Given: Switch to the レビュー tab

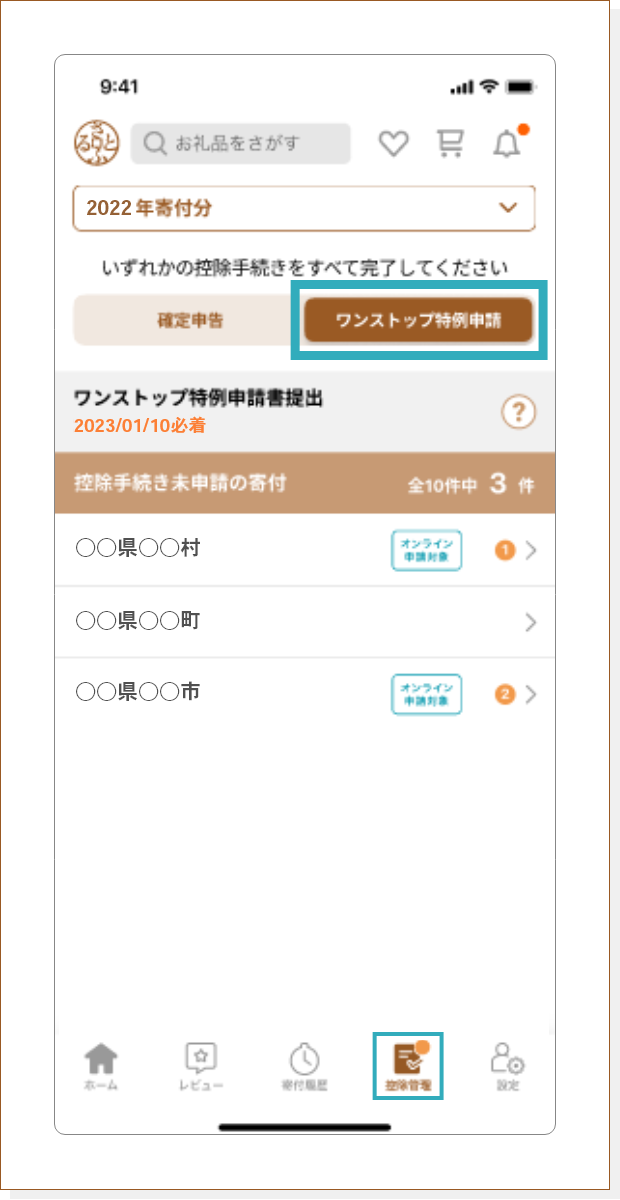Looking at the screenshot, I should [x=201, y=1067].
